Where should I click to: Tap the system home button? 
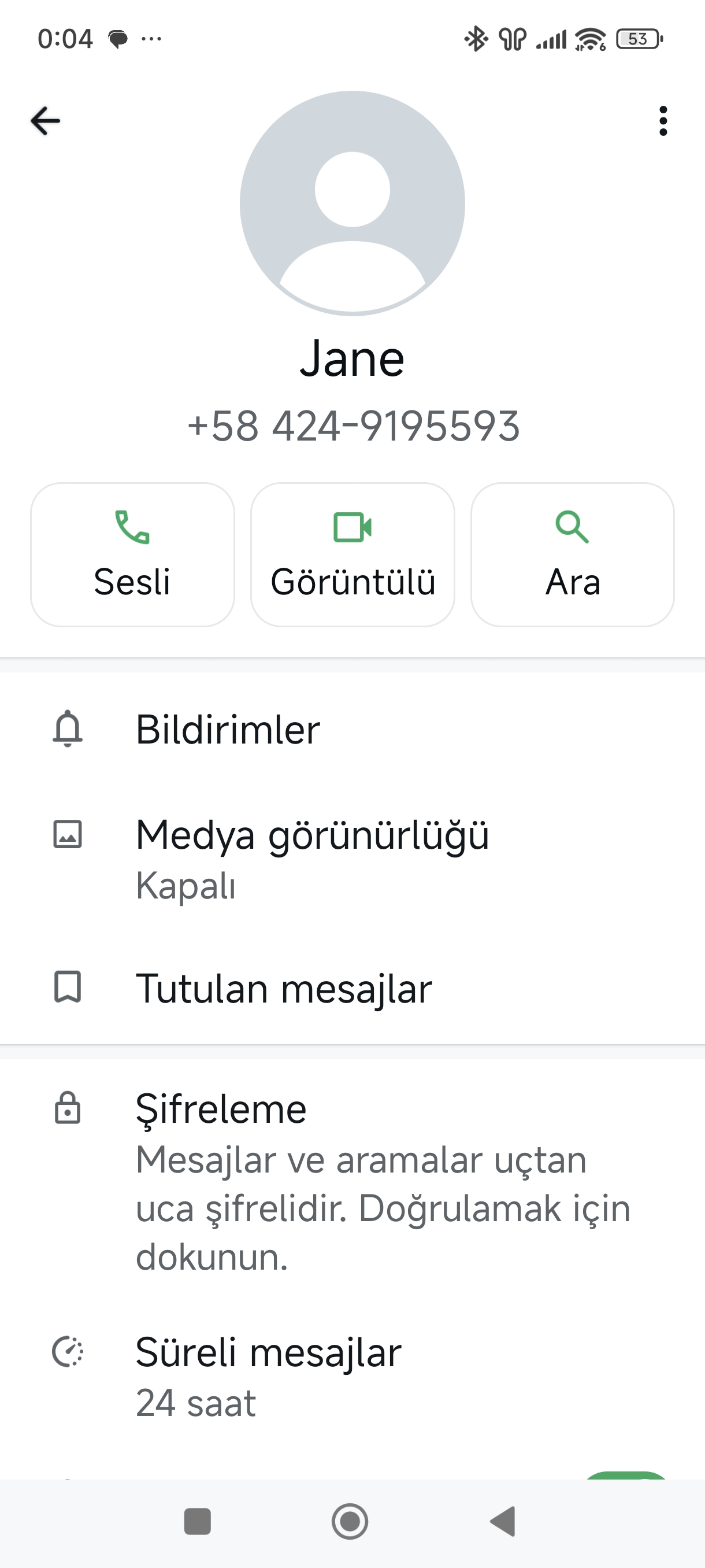pyautogui.click(x=350, y=1521)
